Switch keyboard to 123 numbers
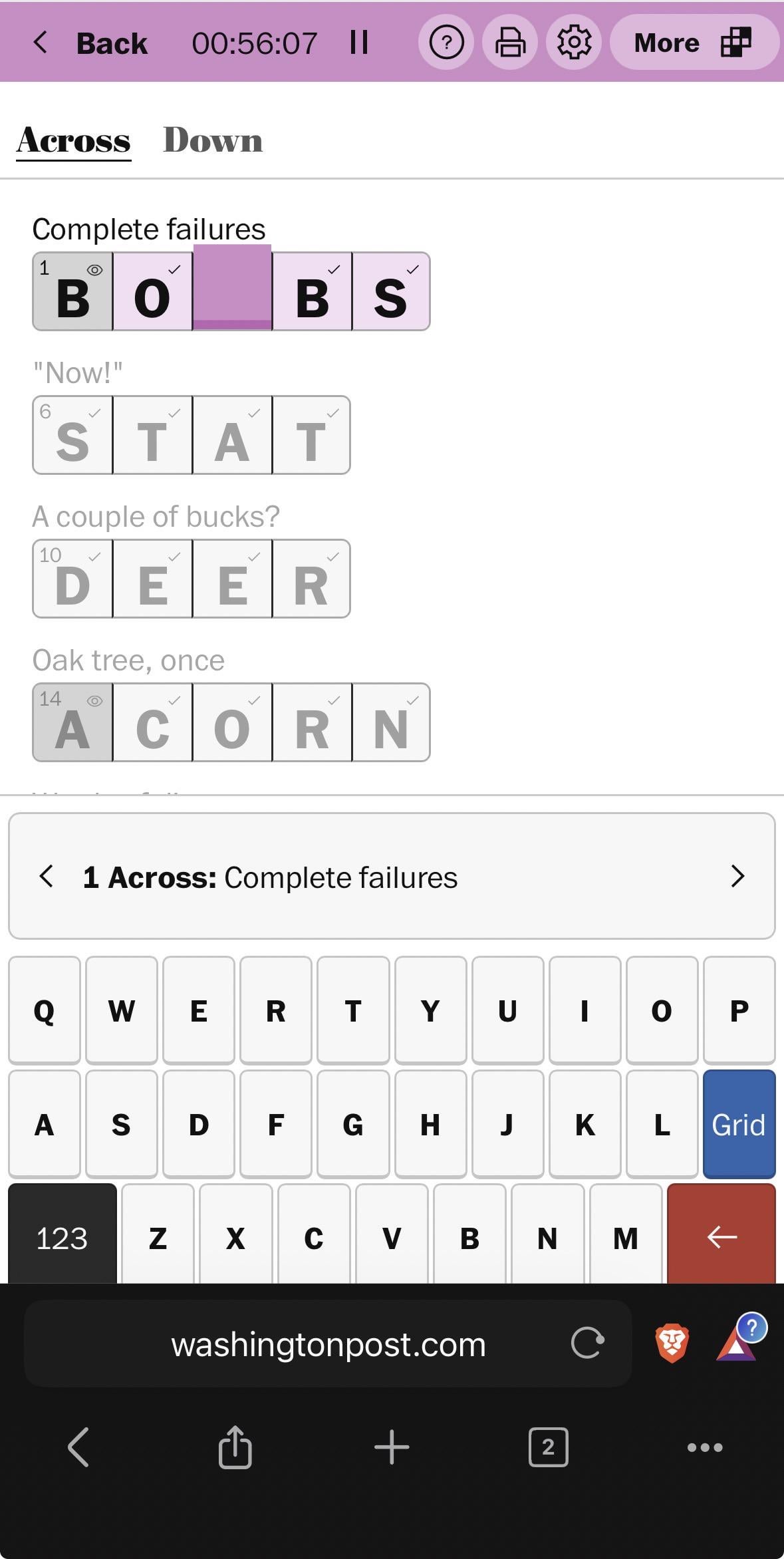784x1559 pixels. point(62,1238)
